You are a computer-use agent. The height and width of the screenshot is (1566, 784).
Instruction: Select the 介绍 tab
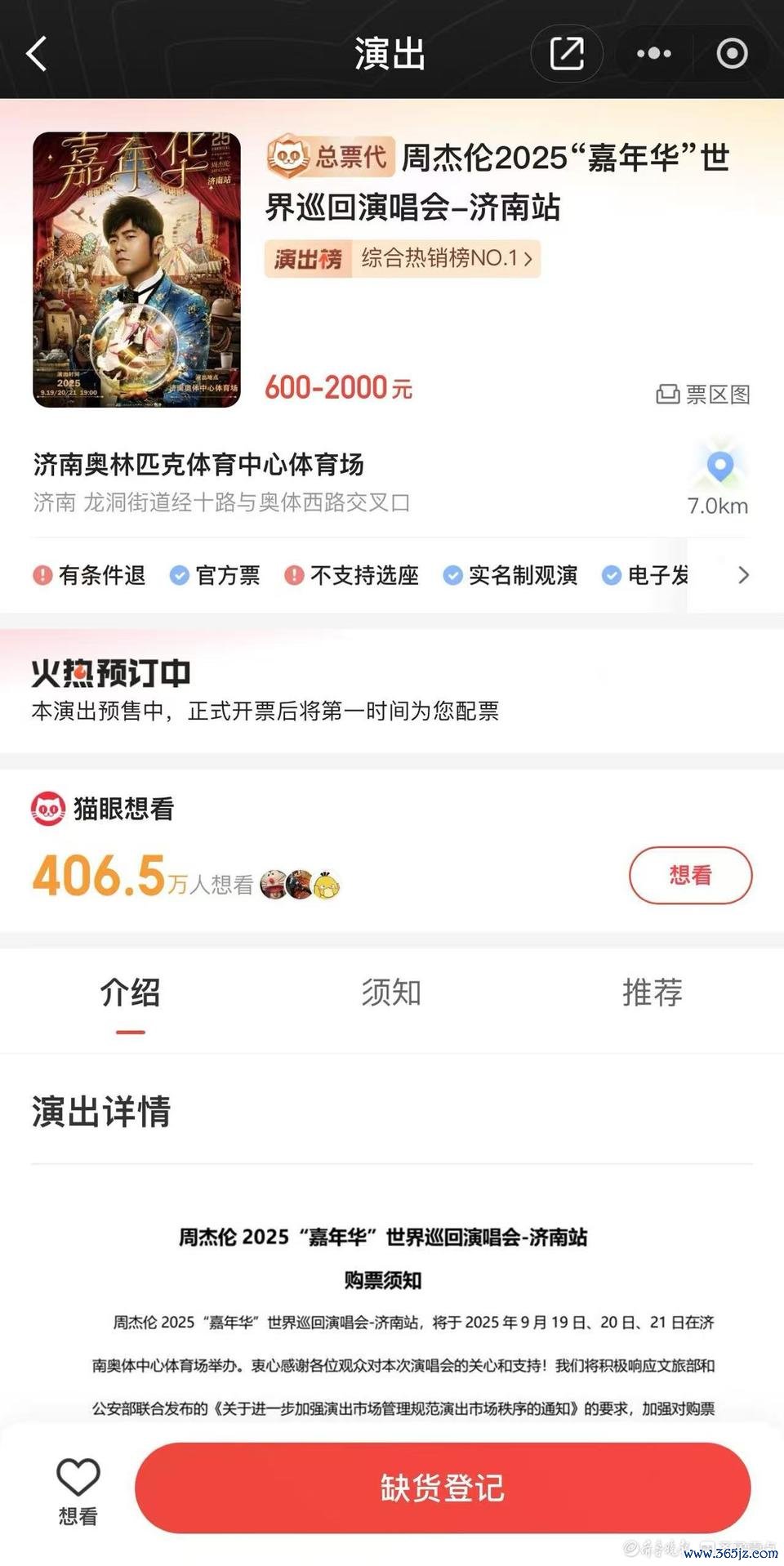pos(130,993)
